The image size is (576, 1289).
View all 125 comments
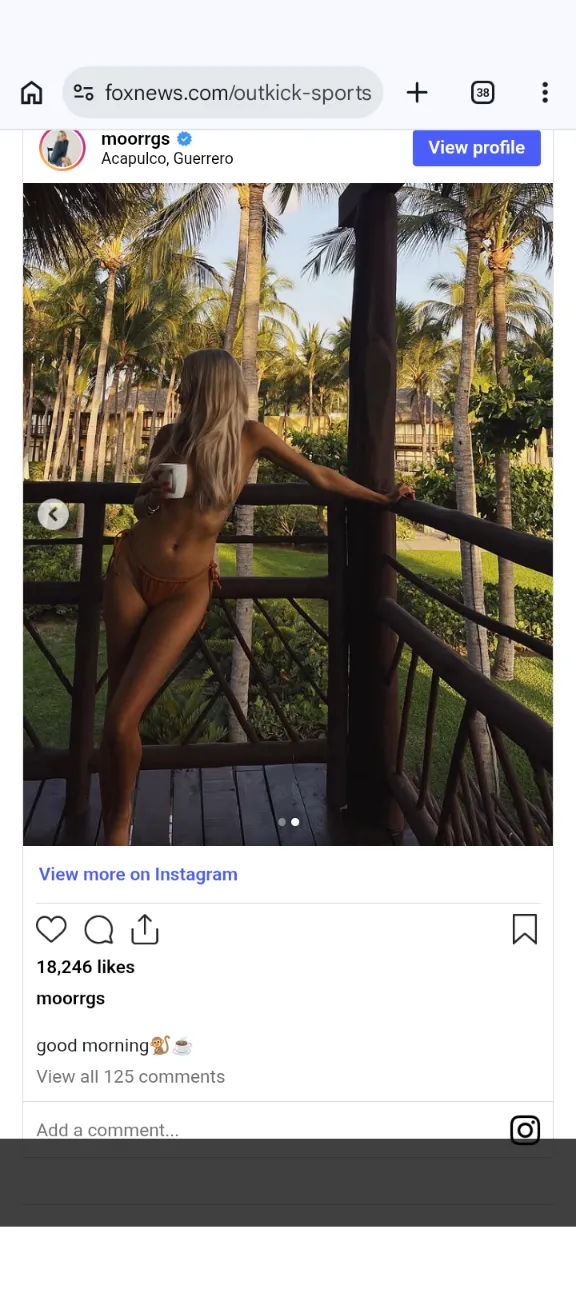pyautogui.click(x=131, y=1077)
